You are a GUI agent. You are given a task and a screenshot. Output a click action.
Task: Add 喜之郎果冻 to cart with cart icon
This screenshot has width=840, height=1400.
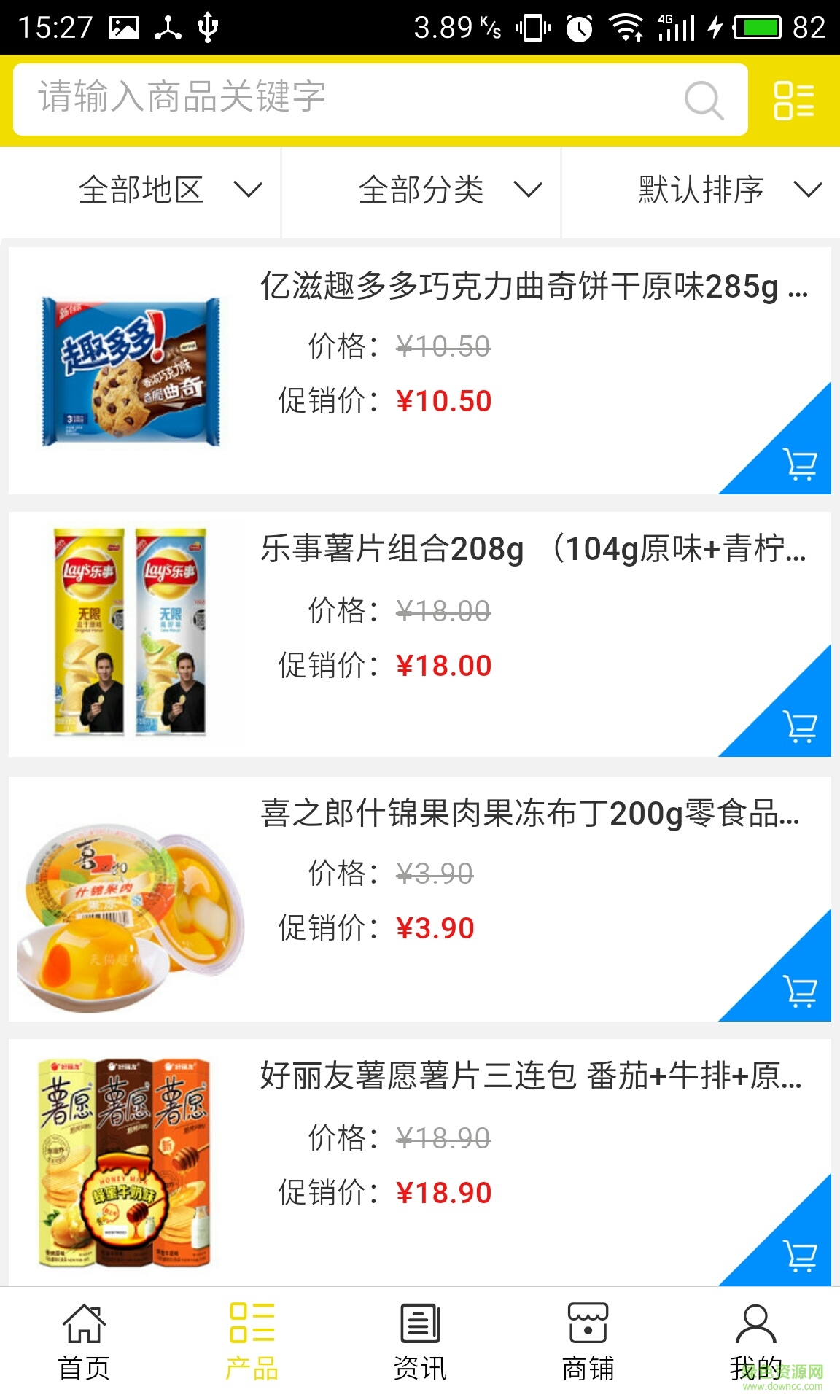(800, 990)
